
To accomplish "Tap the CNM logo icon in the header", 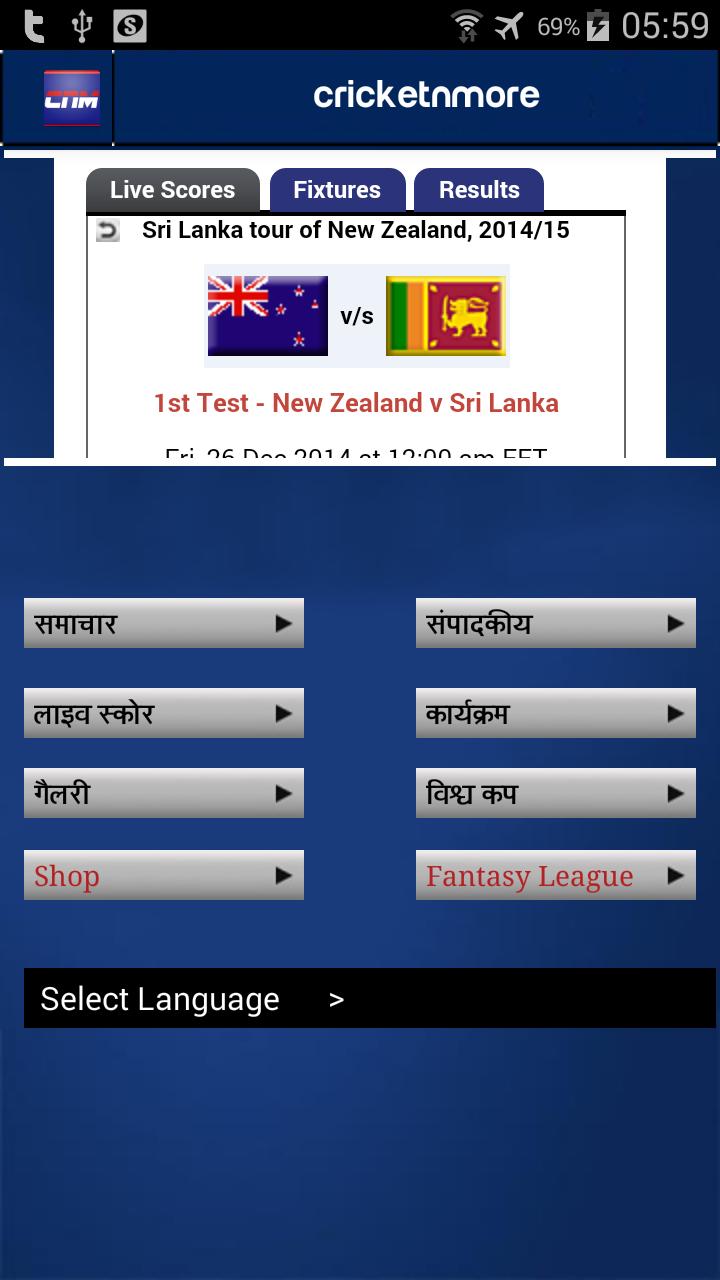I will (x=72, y=98).
